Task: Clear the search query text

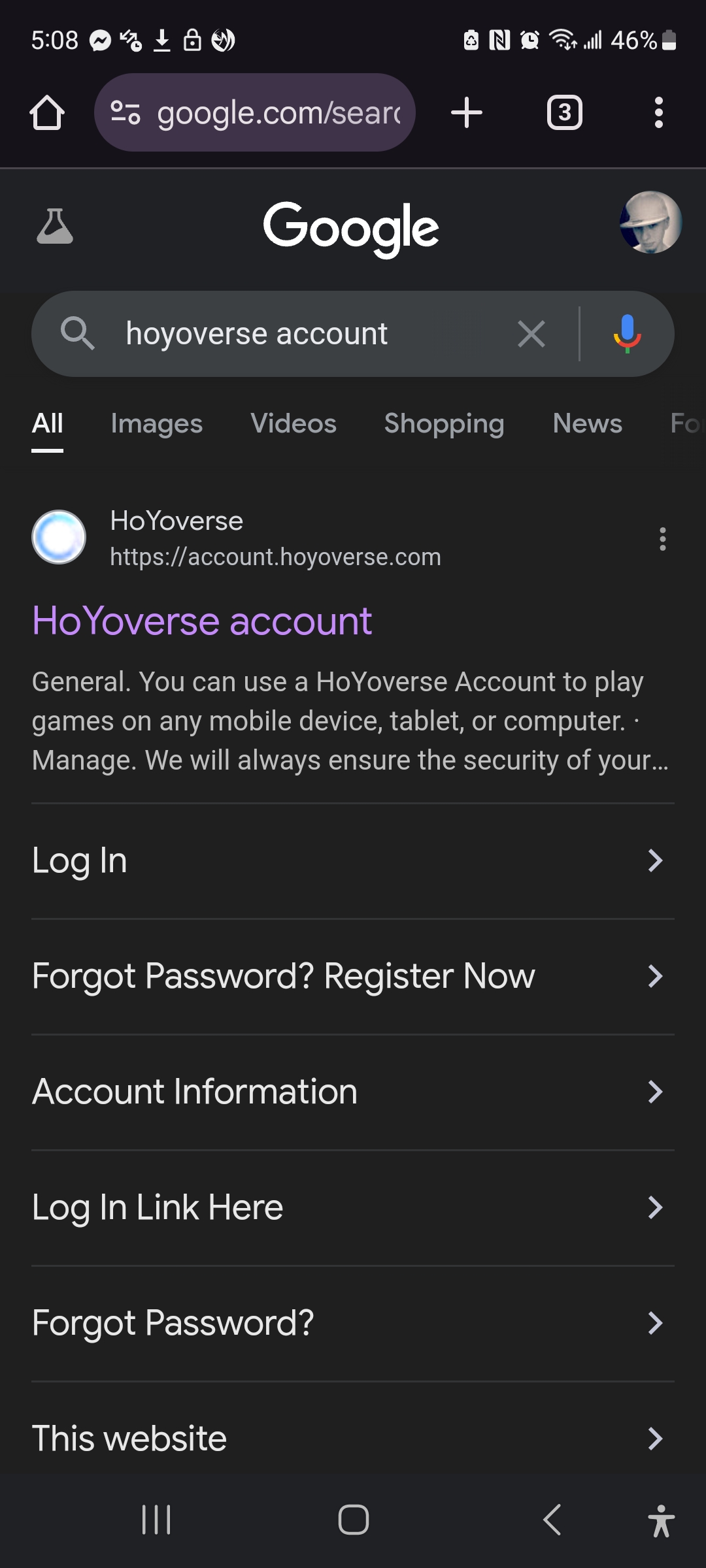Action: (x=531, y=334)
